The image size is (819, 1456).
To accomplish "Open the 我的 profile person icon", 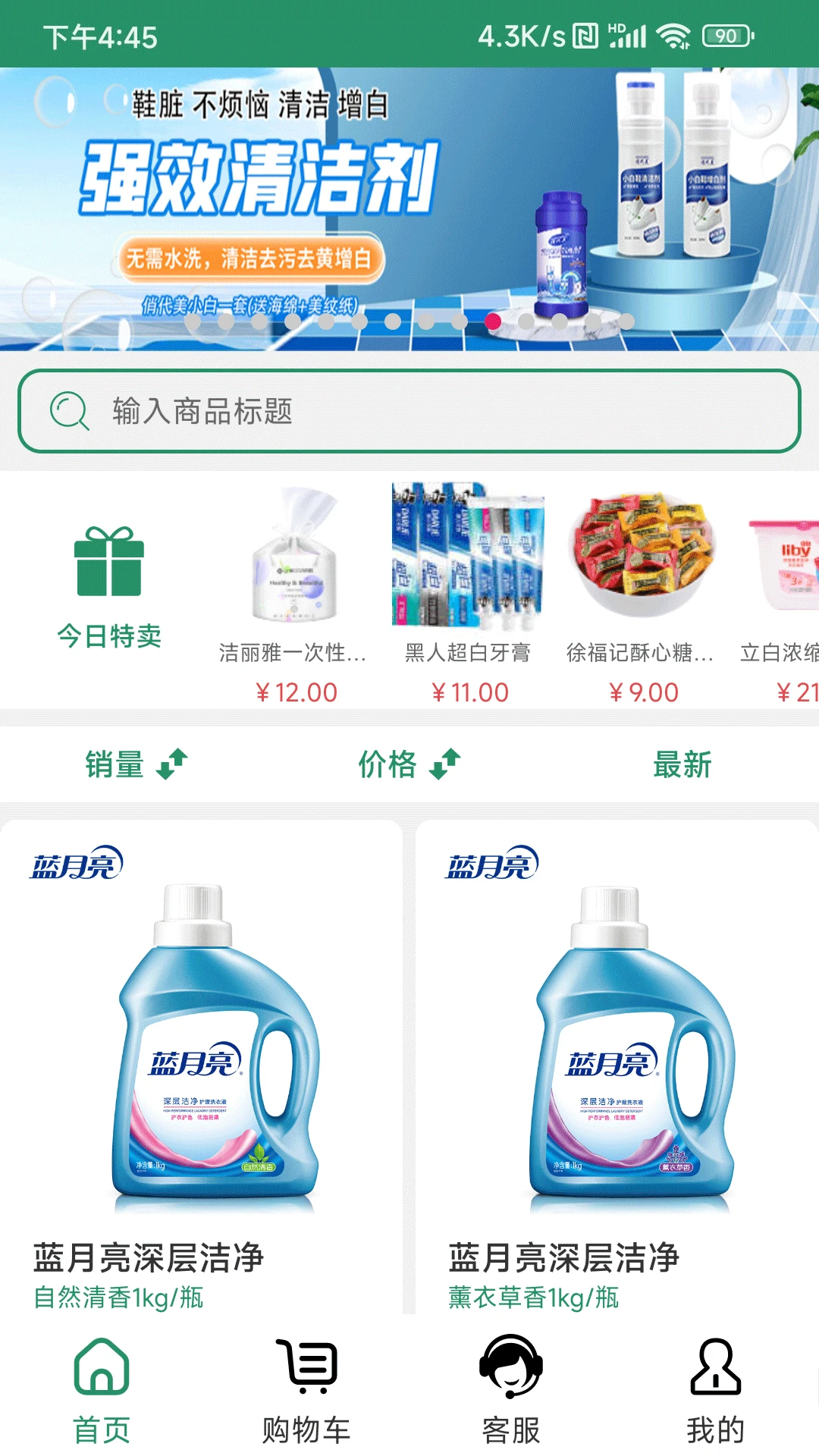I will (x=716, y=1380).
